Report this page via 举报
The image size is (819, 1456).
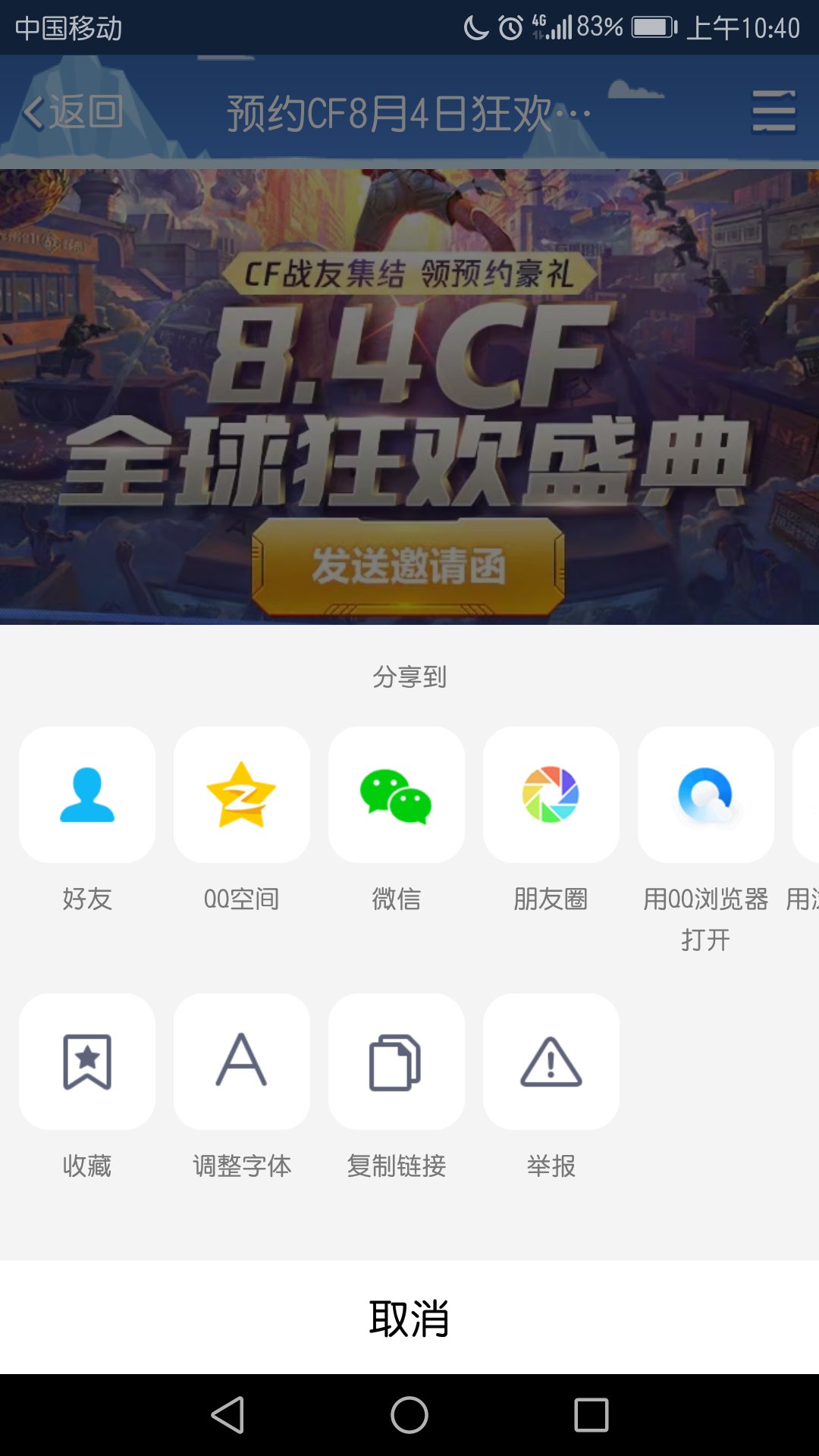tap(551, 1062)
